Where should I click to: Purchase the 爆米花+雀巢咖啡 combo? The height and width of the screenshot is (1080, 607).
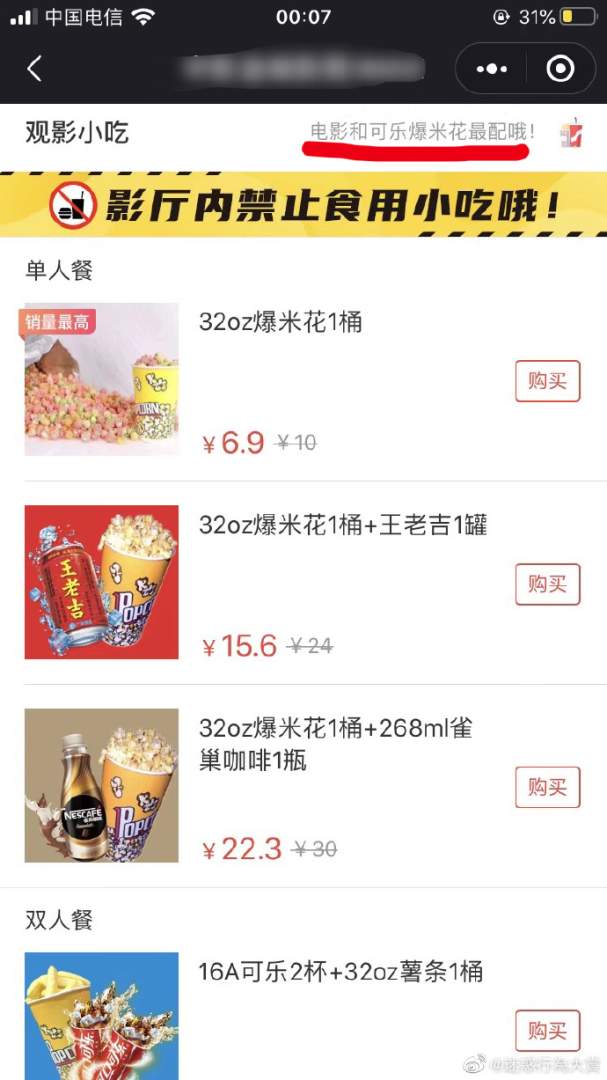(x=547, y=787)
